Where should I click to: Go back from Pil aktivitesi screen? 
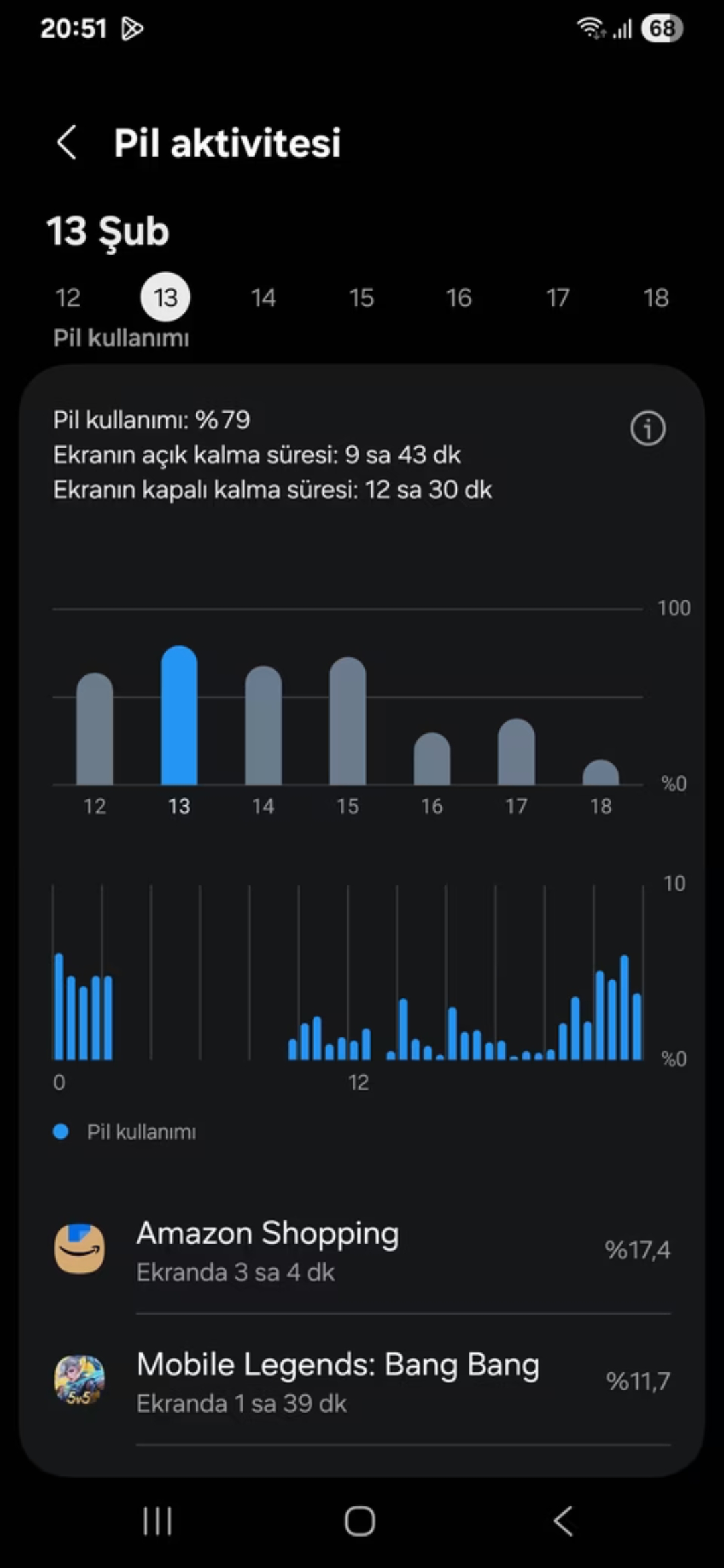(66, 143)
